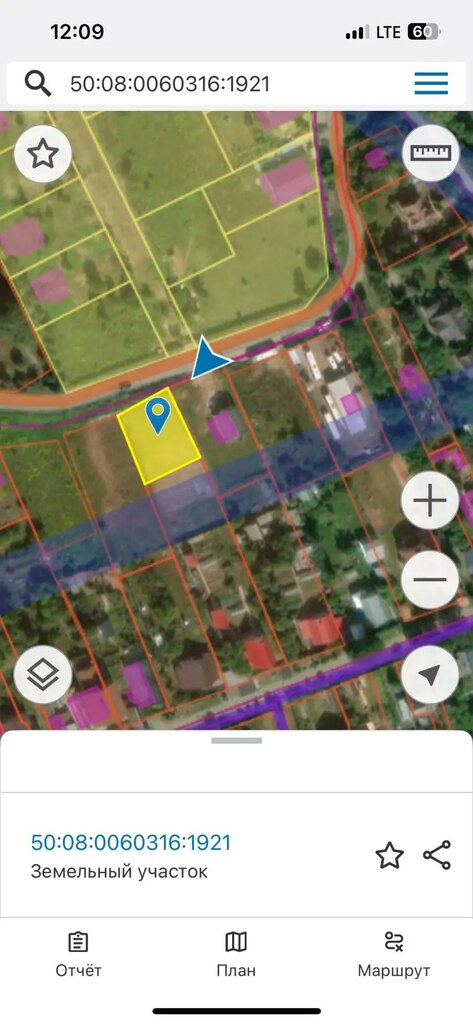473x1024 pixels.
Task: Tap the blue pin on the parcel
Action: tap(157, 415)
